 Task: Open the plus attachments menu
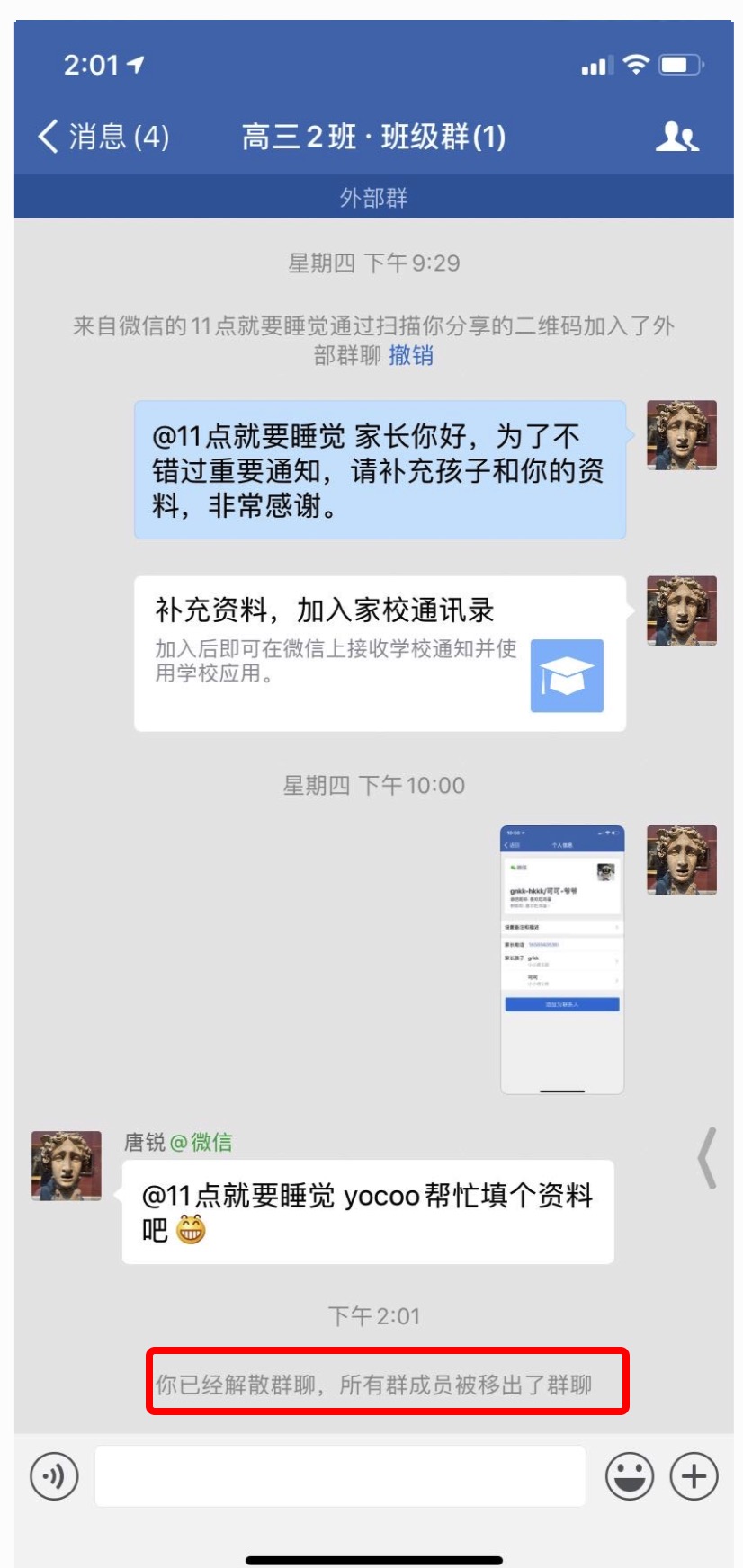click(x=694, y=1475)
